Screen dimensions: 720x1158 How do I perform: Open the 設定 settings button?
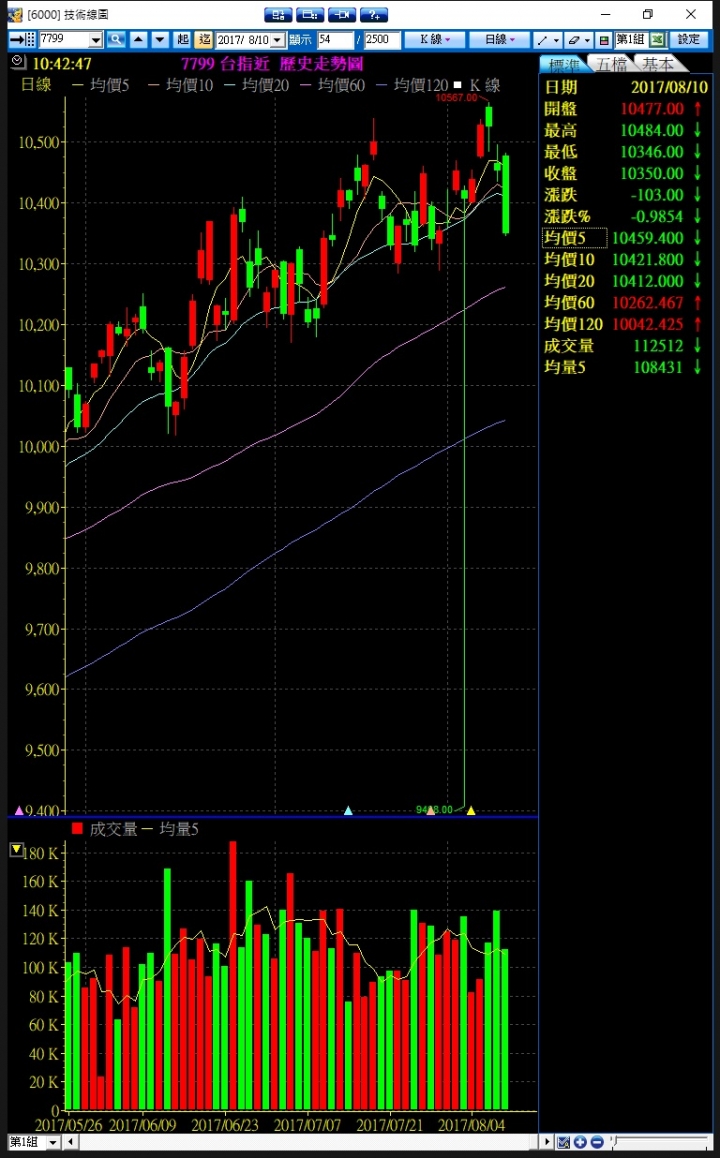tap(689, 39)
